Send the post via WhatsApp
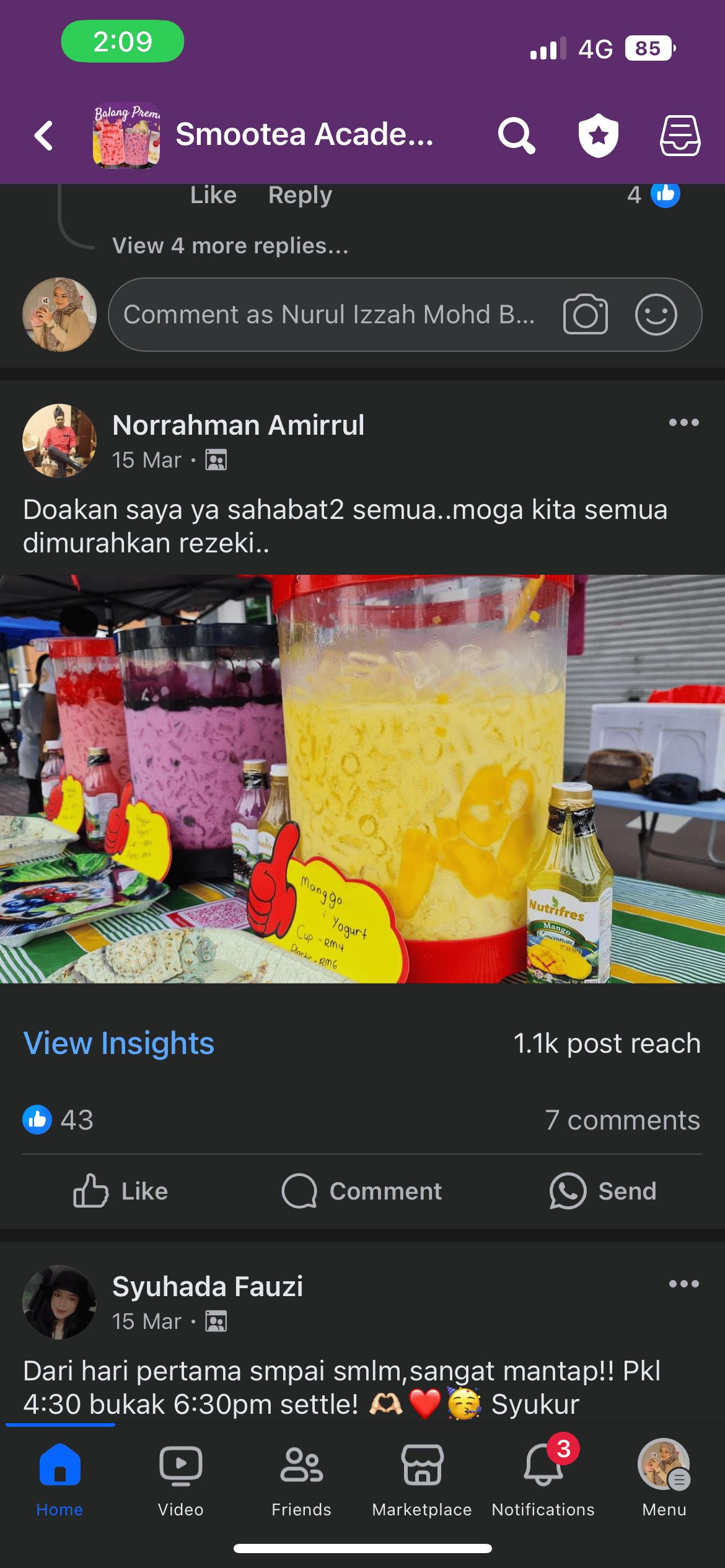 (x=603, y=1191)
